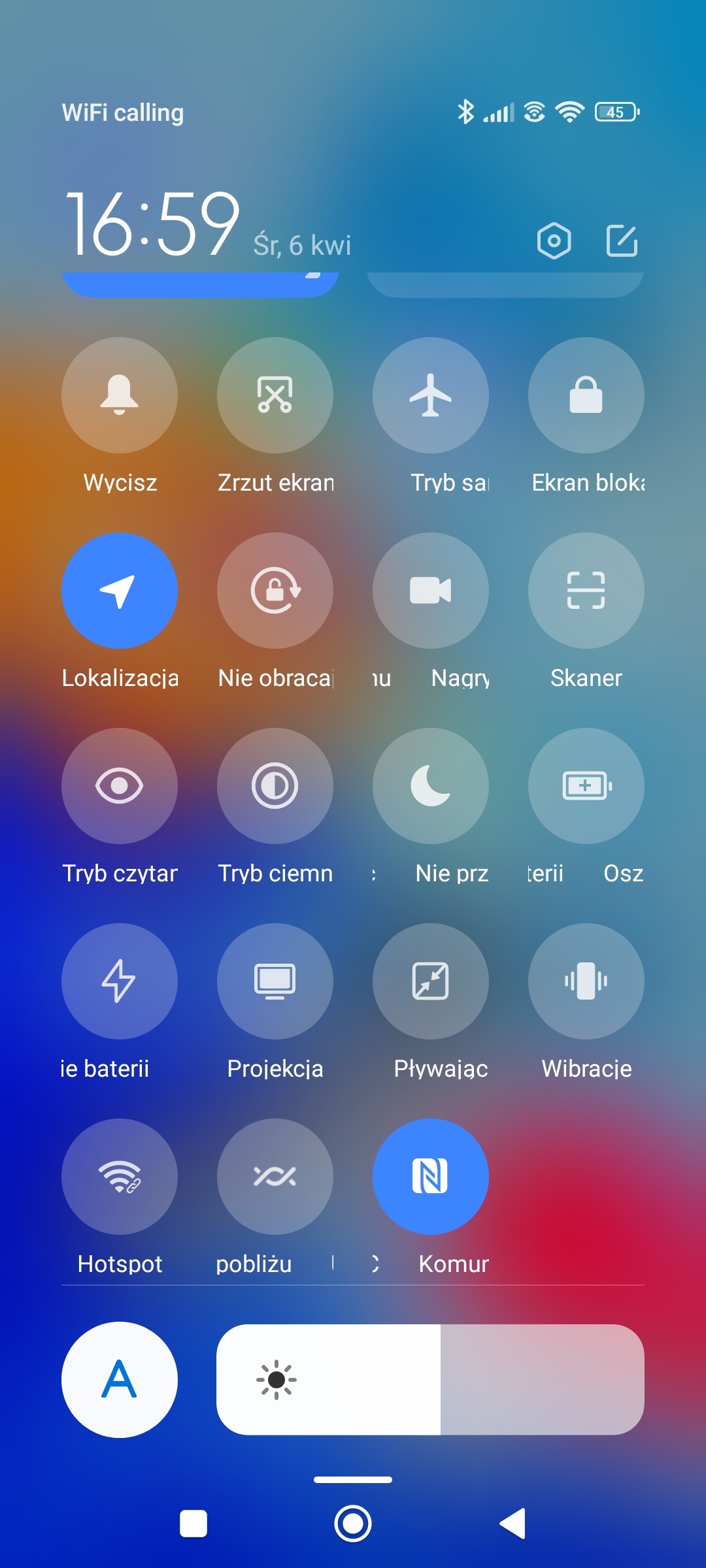Take a screenshot with Zrzut ekranu
Viewport: 706px width, 1568px height.
pyautogui.click(x=275, y=395)
